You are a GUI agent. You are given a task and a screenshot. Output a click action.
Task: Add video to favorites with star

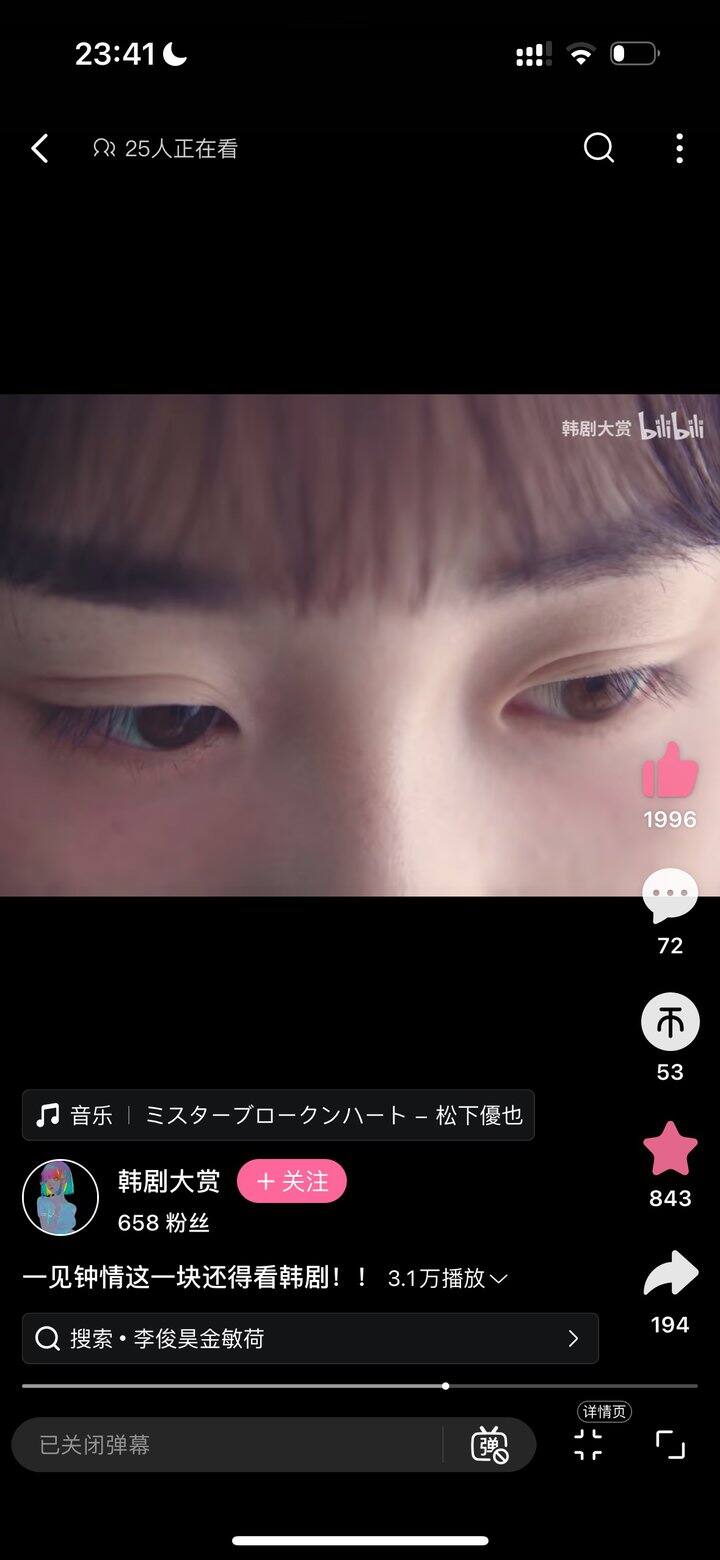click(669, 1149)
